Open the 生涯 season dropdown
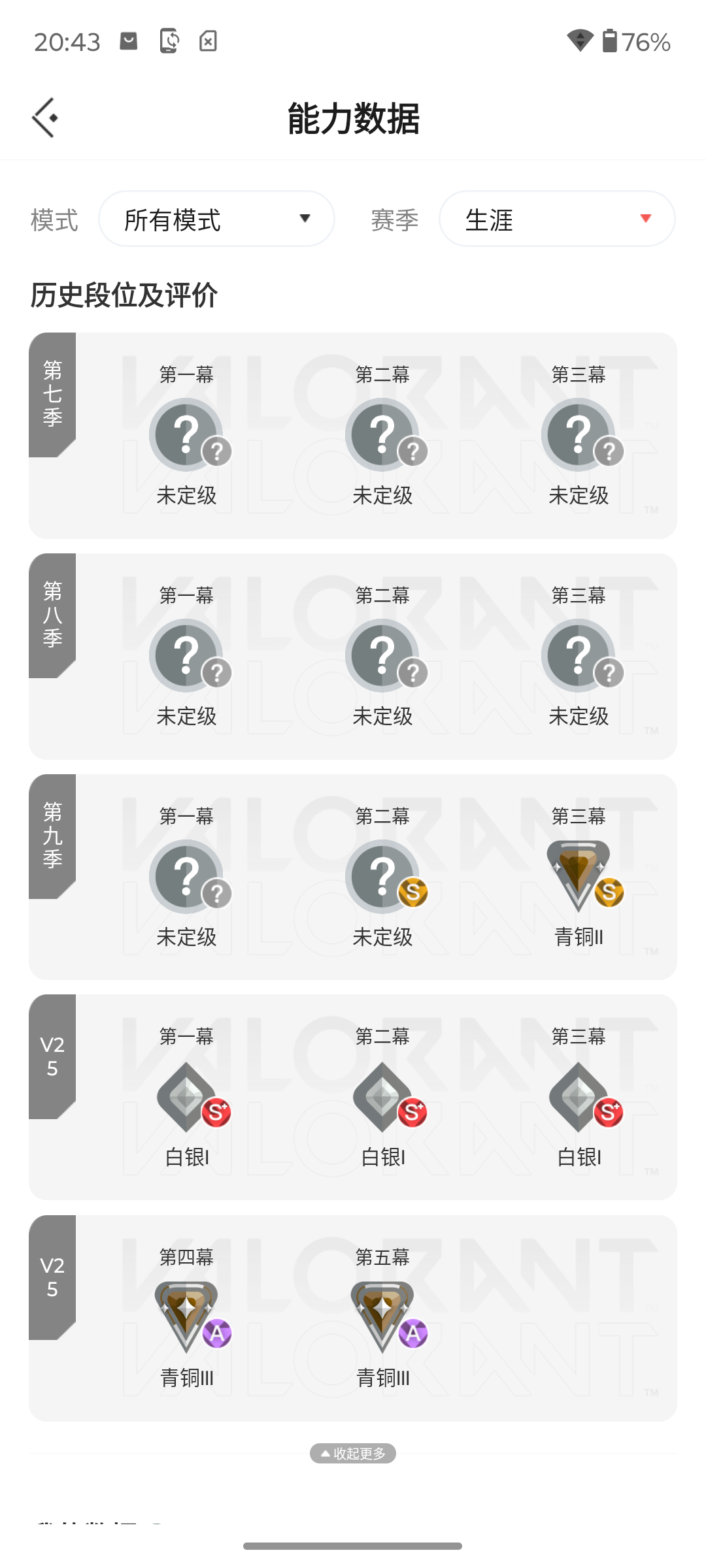The image size is (706, 1568). [x=557, y=219]
